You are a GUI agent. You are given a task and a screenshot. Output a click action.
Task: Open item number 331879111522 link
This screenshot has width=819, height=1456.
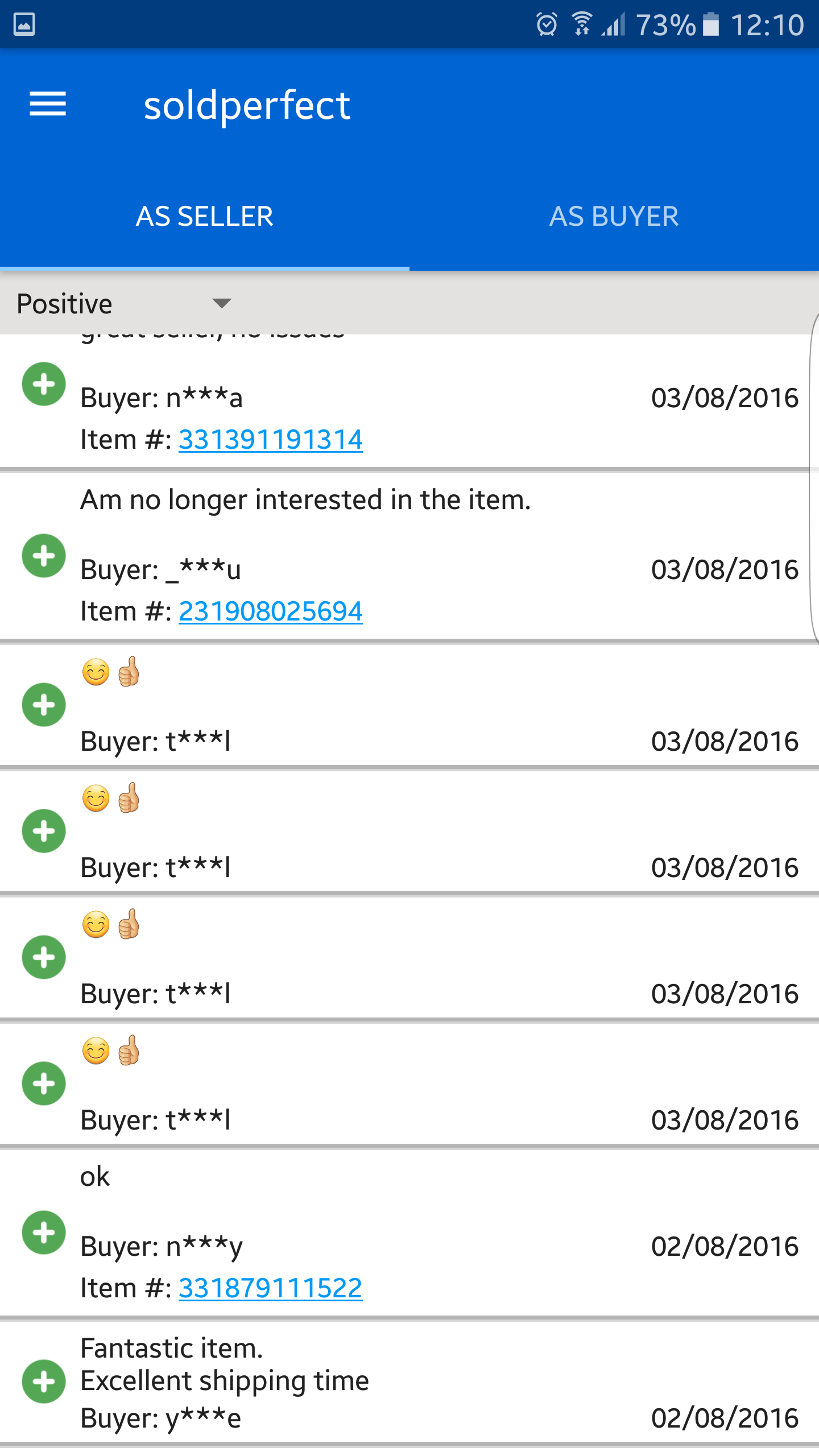(x=271, y=1288)
